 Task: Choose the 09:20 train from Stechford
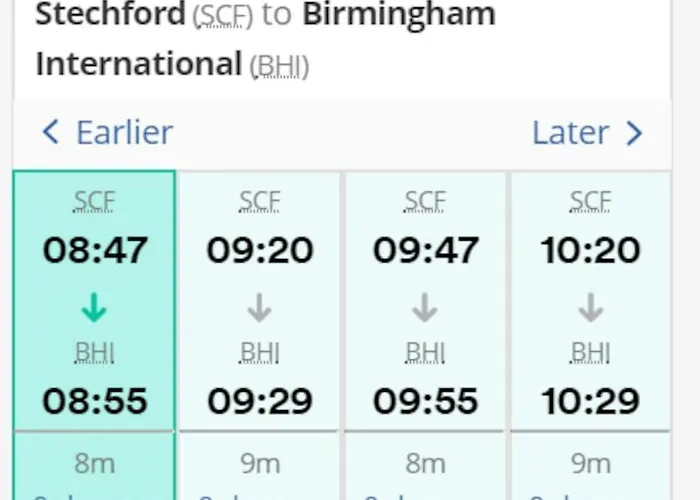point(260,300)
